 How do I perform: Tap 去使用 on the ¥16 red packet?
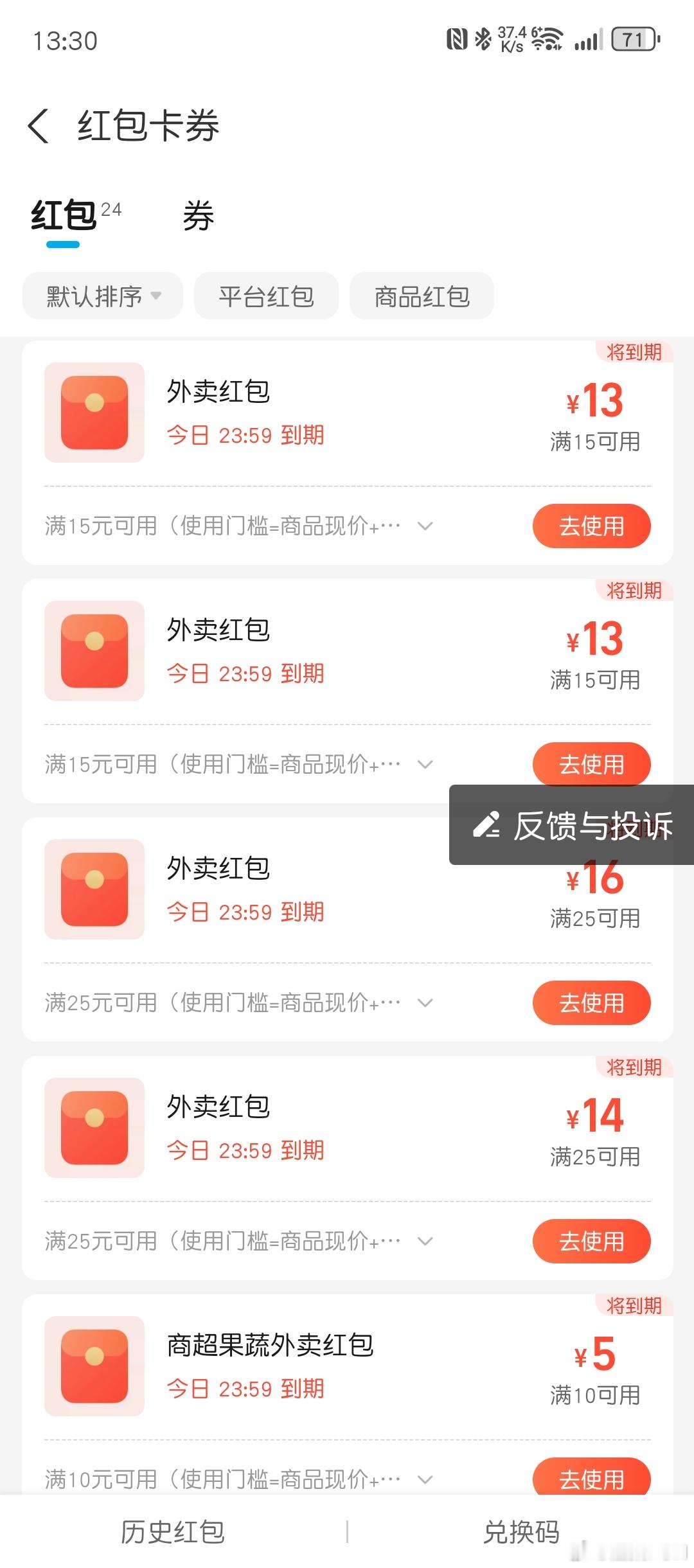[x=591, y=1002]
